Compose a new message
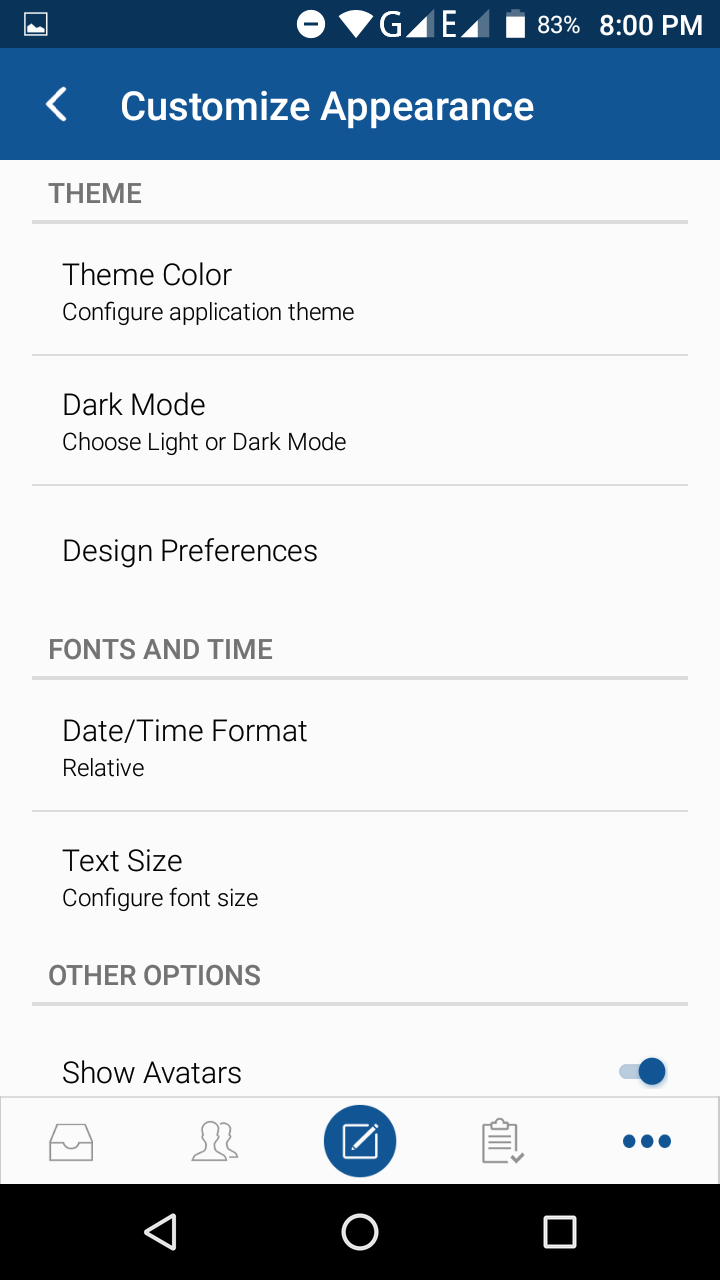The height and width of the screenshot is (1280, 720). (360, 1141)
